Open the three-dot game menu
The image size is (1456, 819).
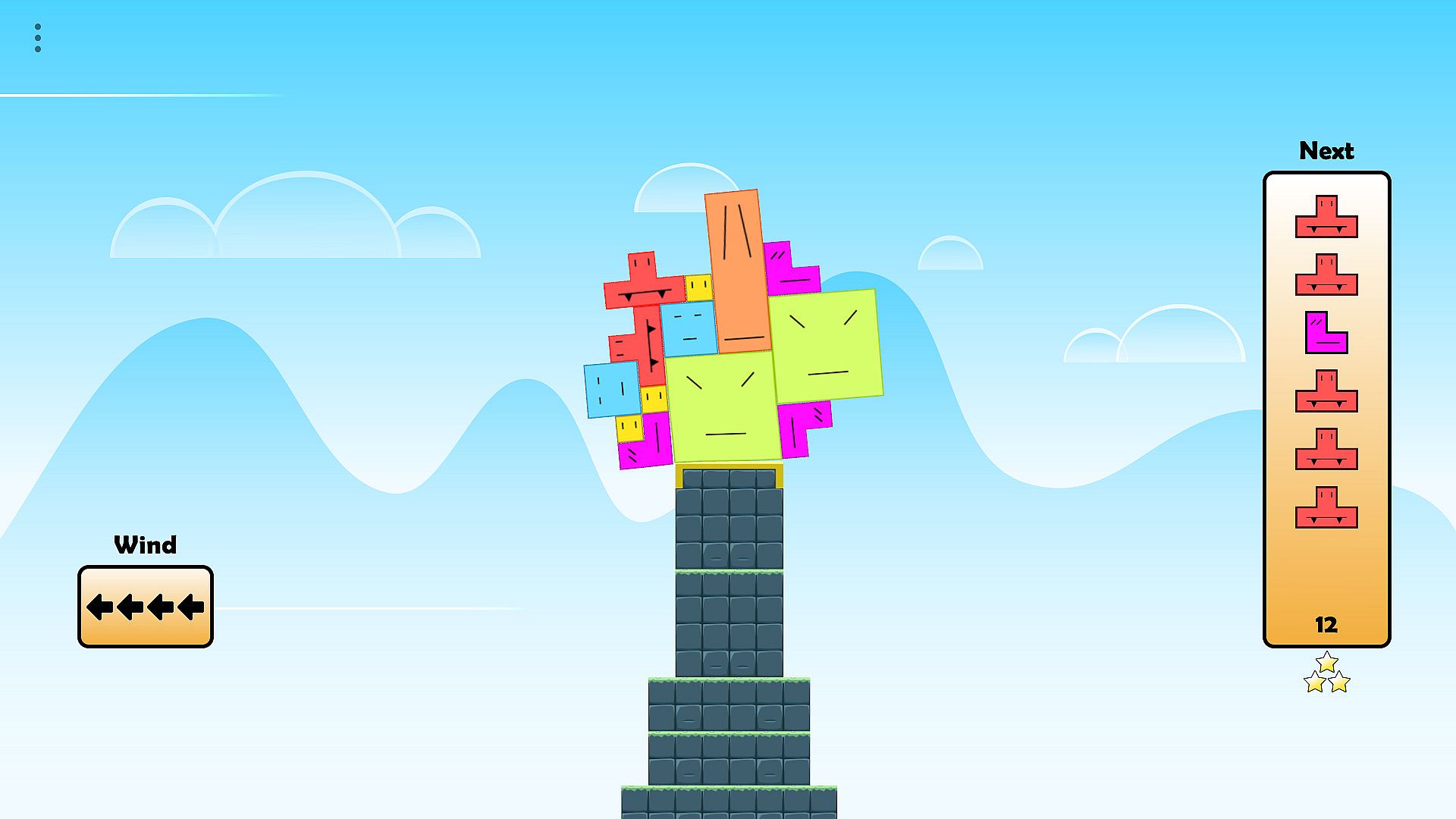38,38
